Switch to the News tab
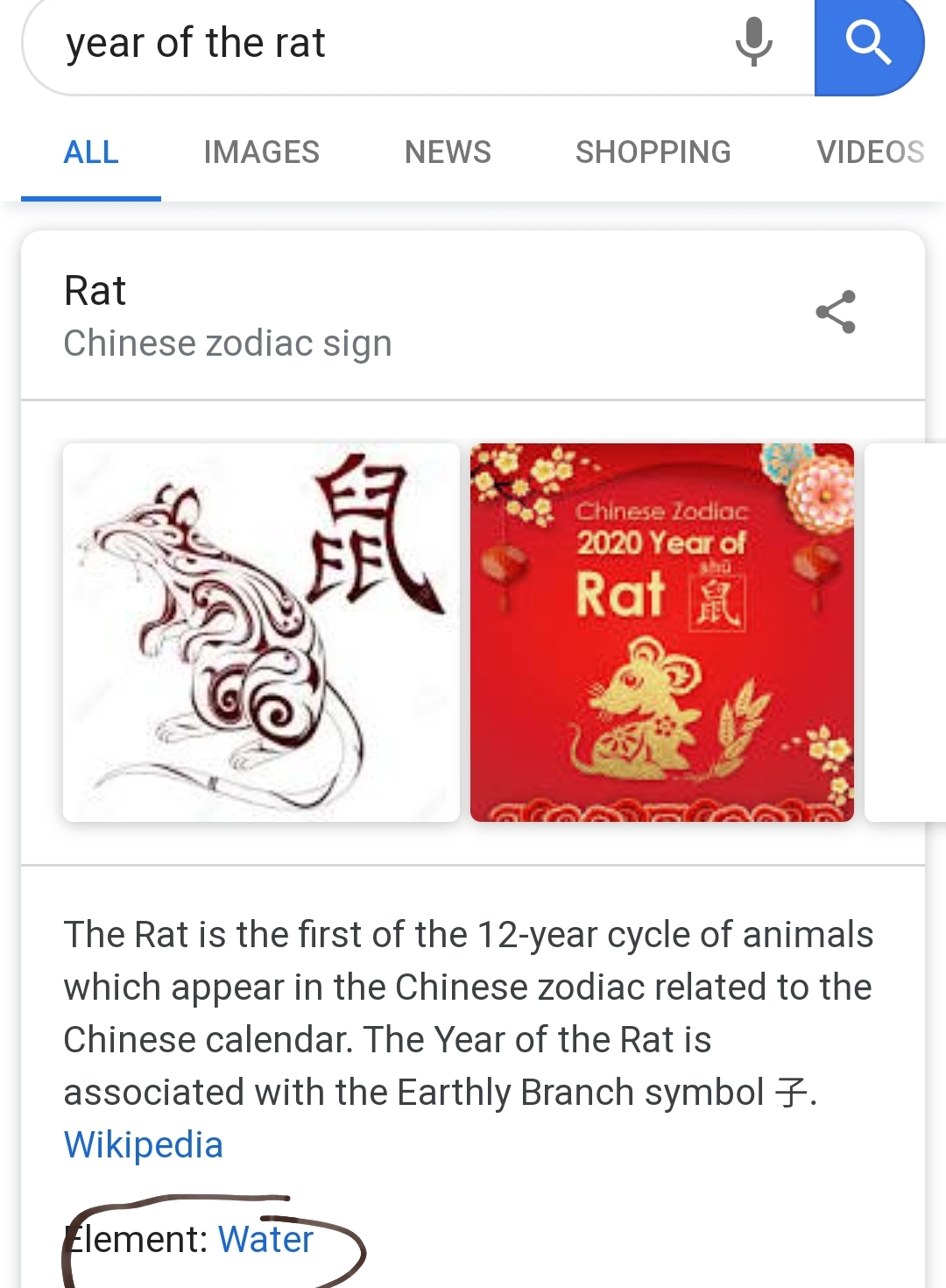Image resolution: width=946 pixels, height=1288 pixels. click(448, 152)
